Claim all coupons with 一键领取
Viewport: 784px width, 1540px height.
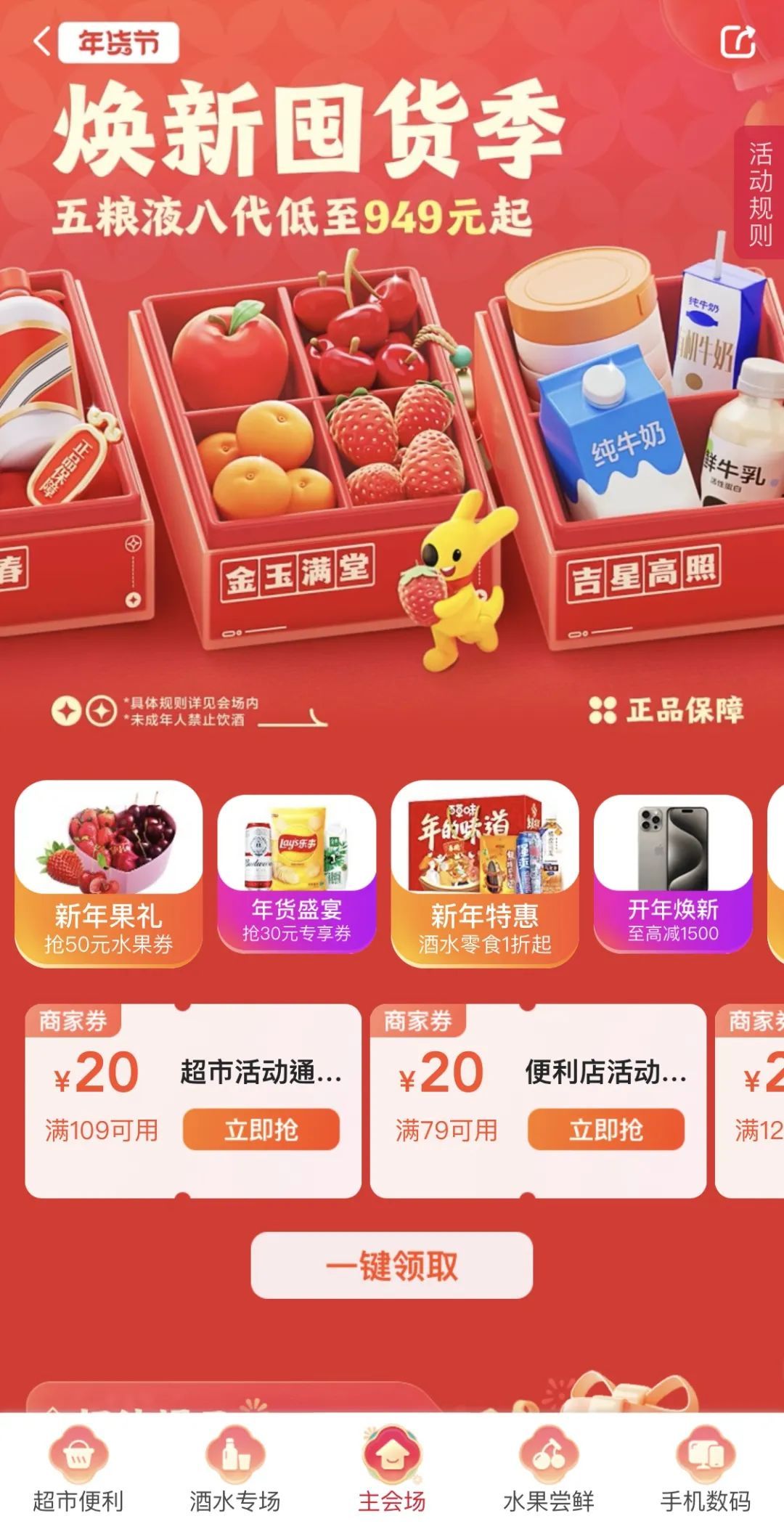[391, 1265]
